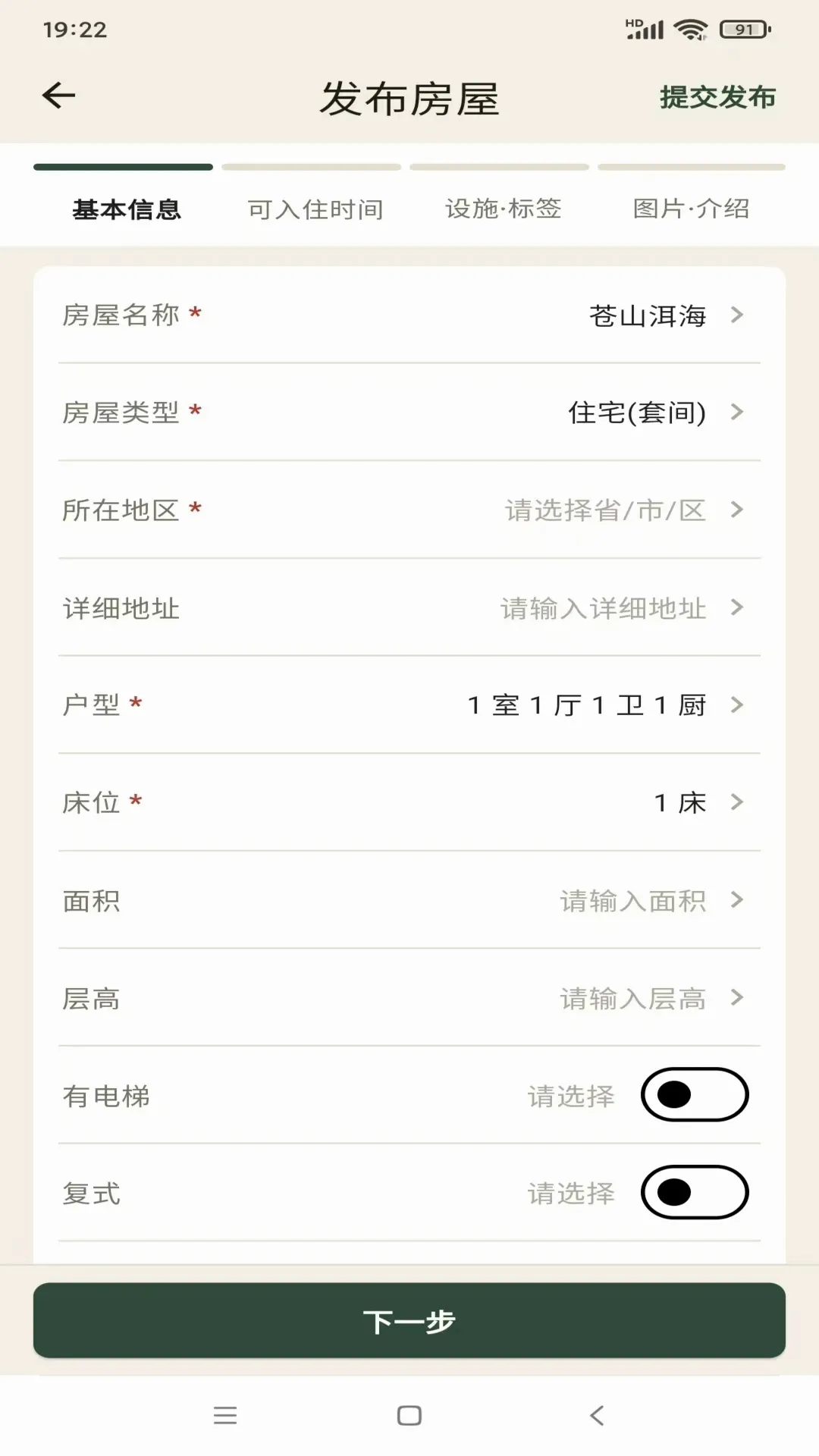Open the 层高 floor height row
Viewport: 819px width, 1456px height.
409,998
